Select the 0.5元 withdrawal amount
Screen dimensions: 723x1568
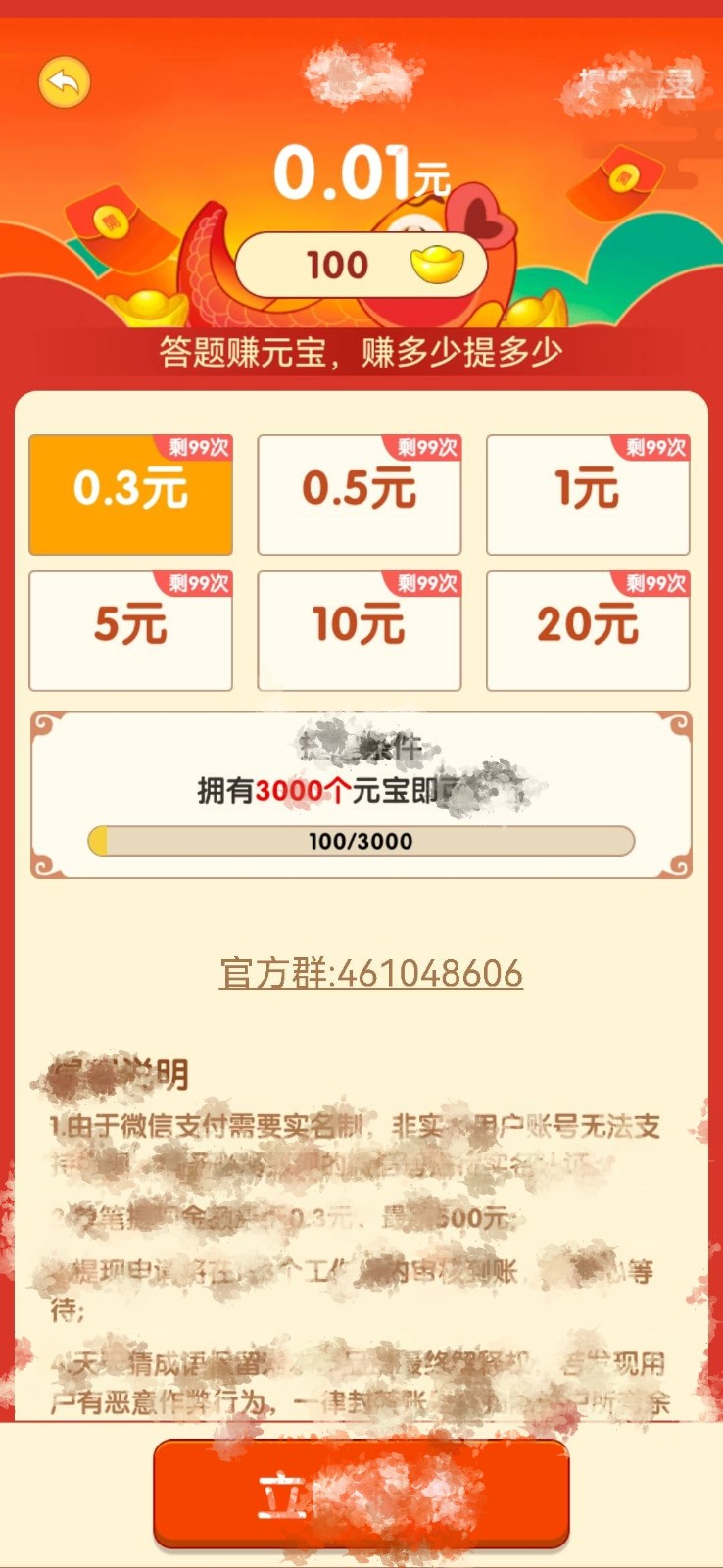(x=359, y=495)
